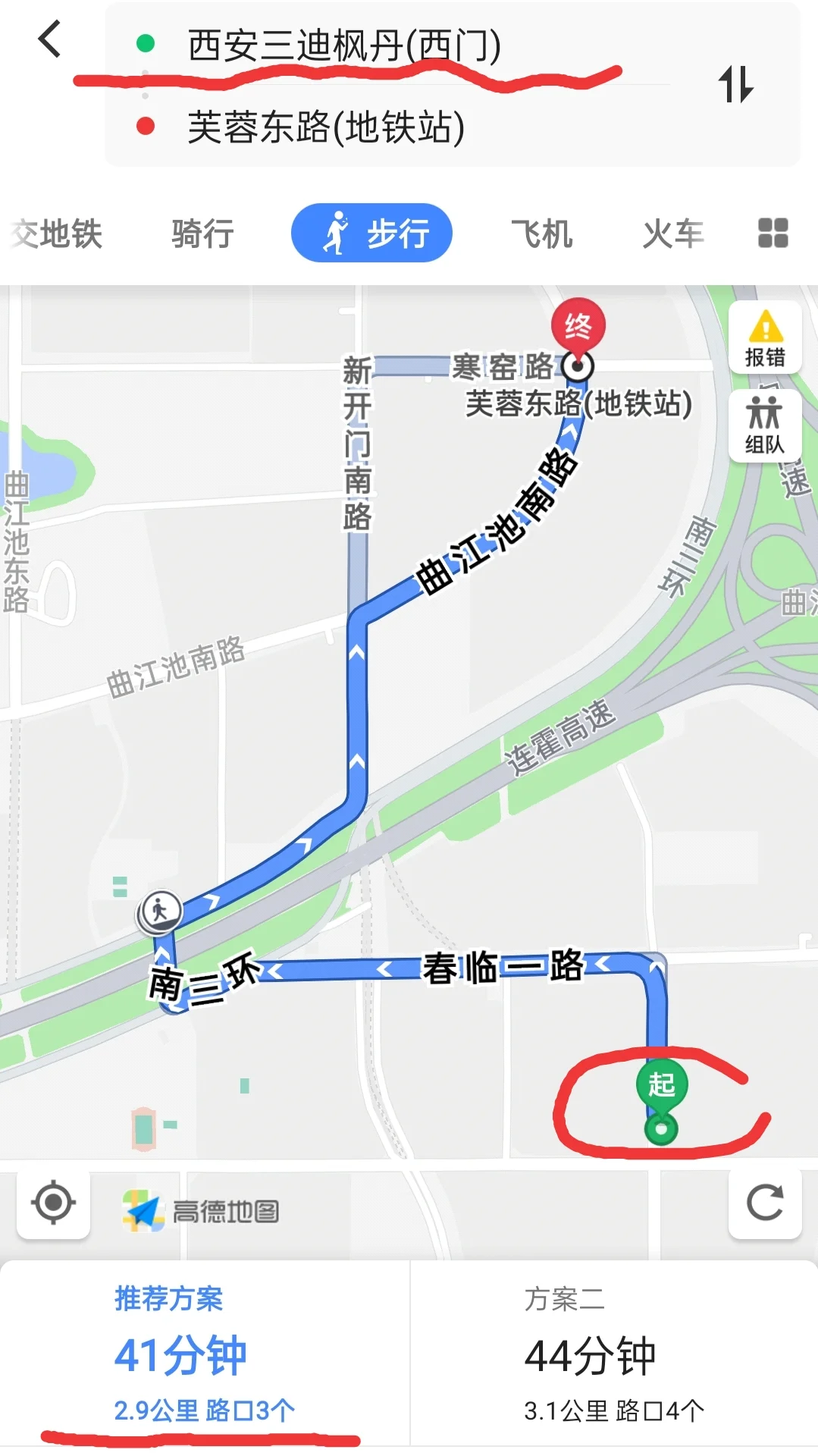Select the 步行 walking mode
The height and width of the screenshot is (1456, 818).
(373, 234)
